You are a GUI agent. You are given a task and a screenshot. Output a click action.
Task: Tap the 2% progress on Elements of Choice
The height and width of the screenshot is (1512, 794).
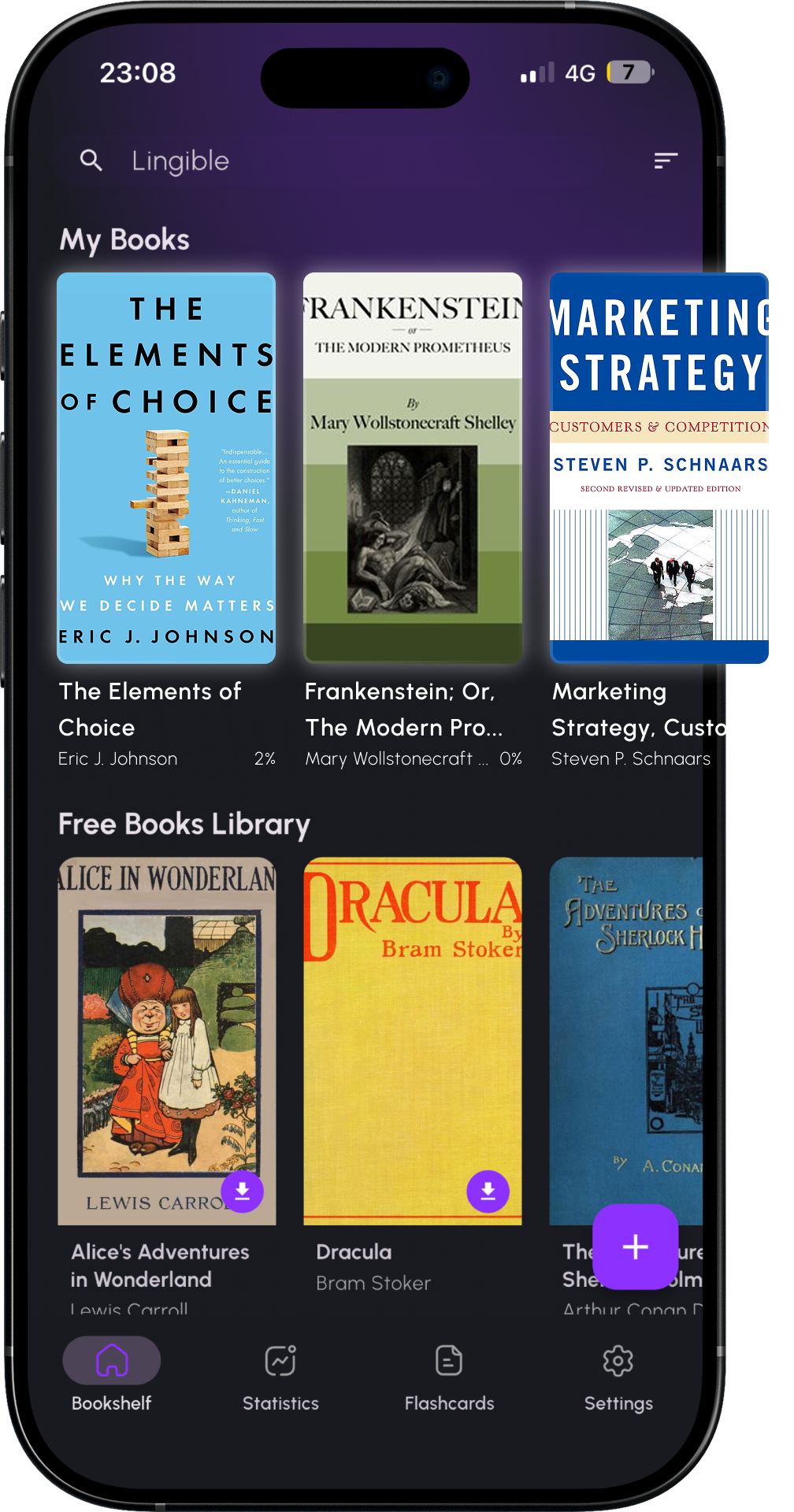pos(265,758)
